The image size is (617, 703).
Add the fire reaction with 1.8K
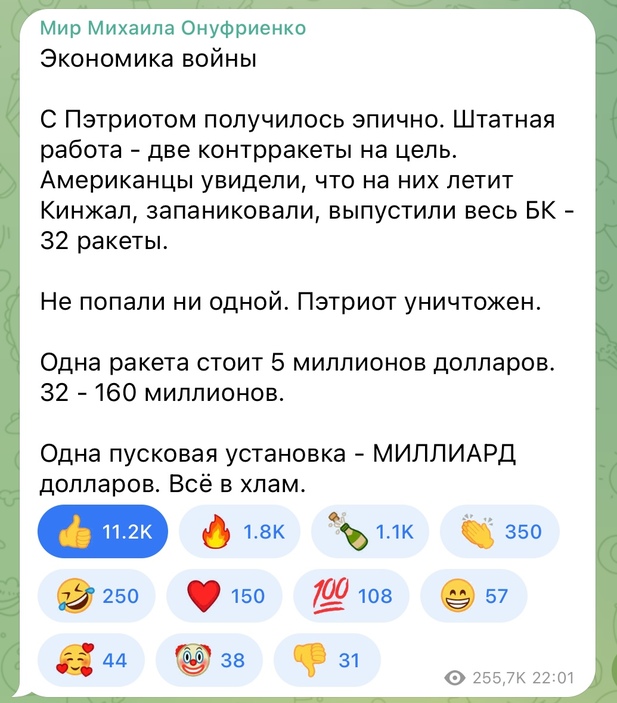[239, 532]
